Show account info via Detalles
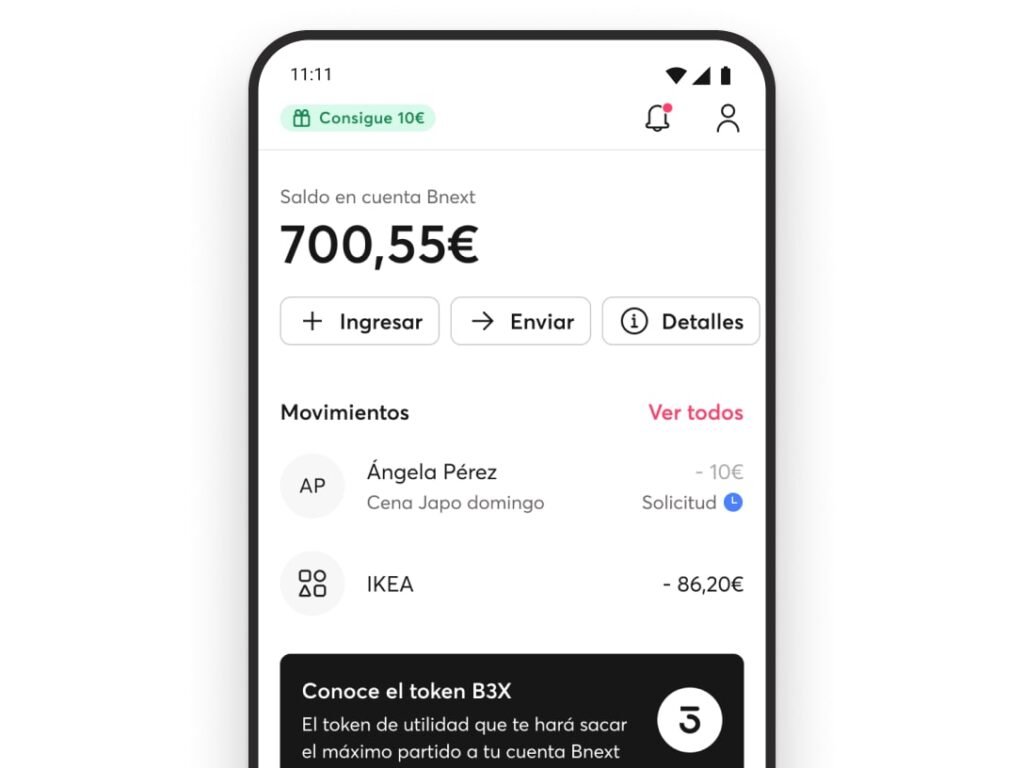The width and height of the screenshot is (1024, 768). (681, 321)
